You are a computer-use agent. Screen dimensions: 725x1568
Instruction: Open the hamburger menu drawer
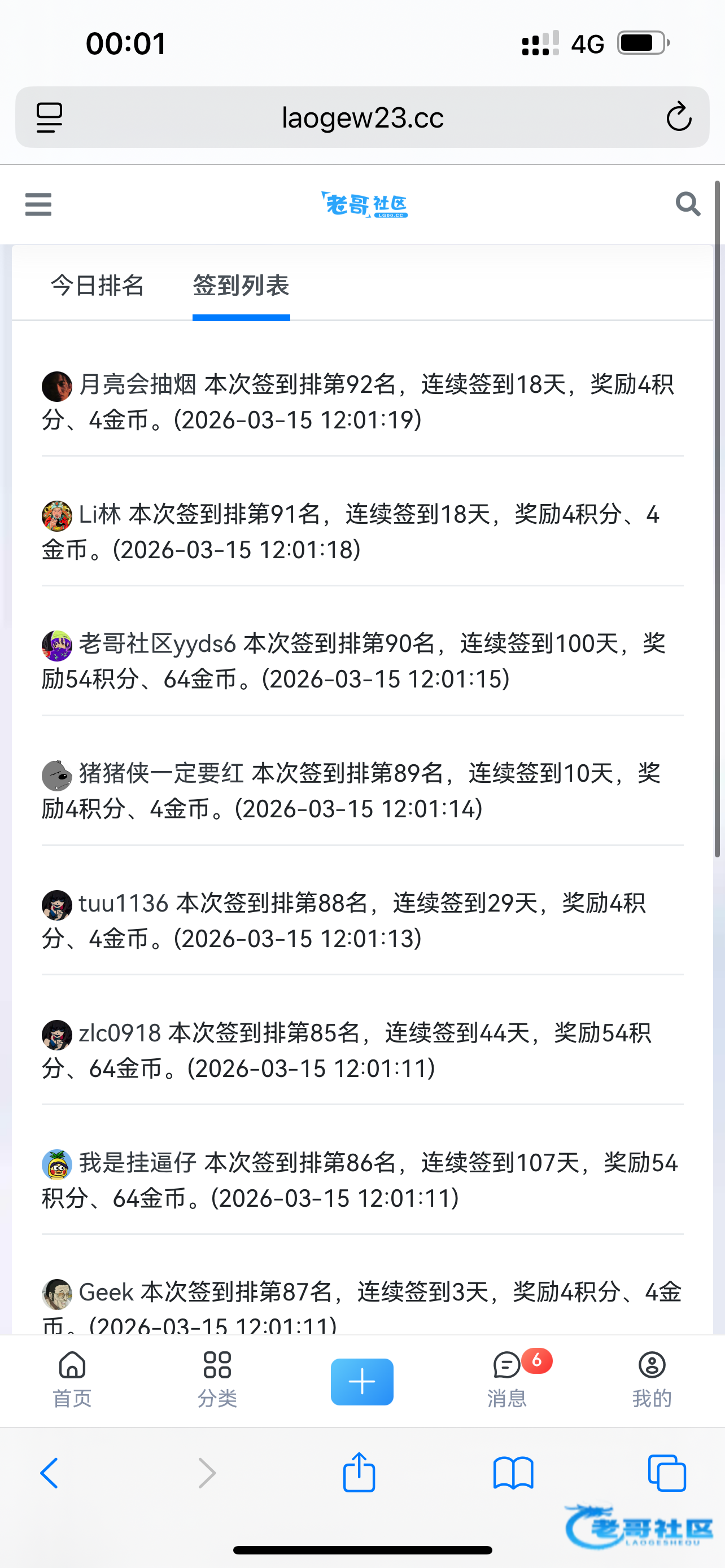tap(38, 204)
